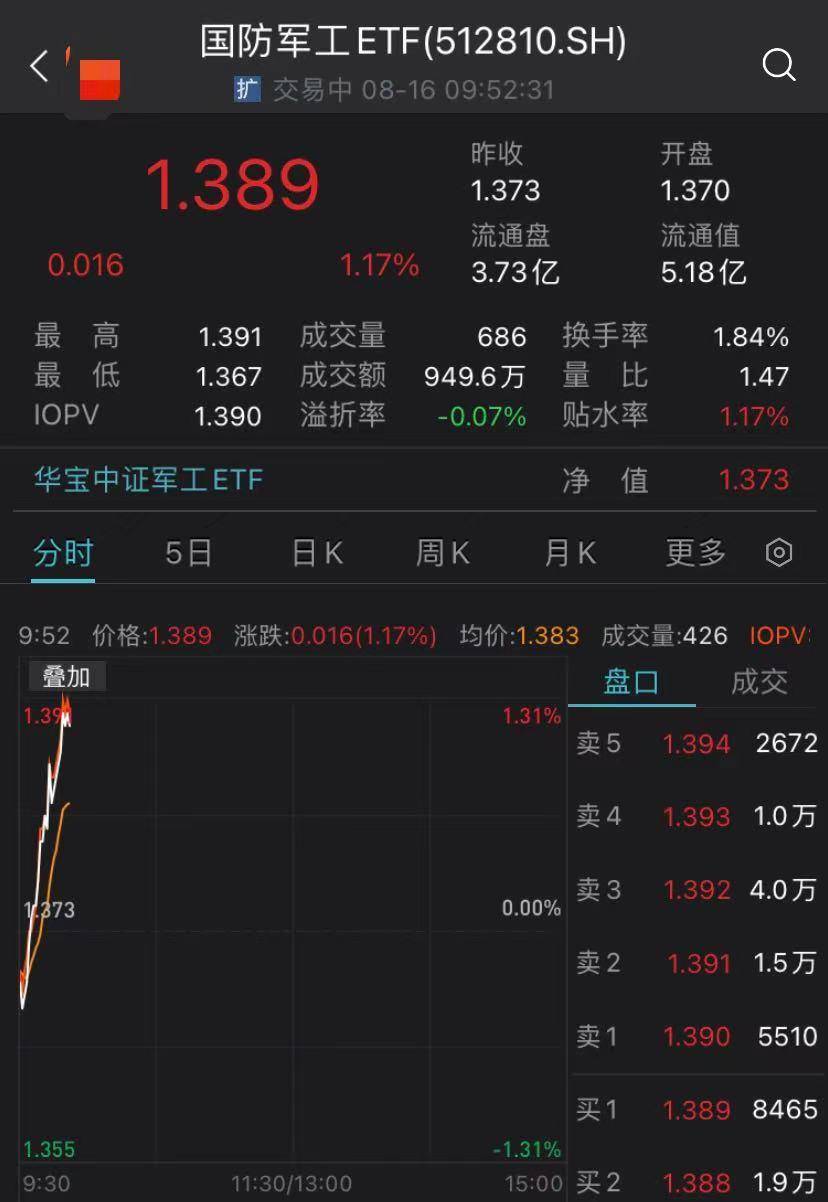
Task: Switch to the 日K candlestick tab
Action: pyautogui.click(x=315, y=552)
